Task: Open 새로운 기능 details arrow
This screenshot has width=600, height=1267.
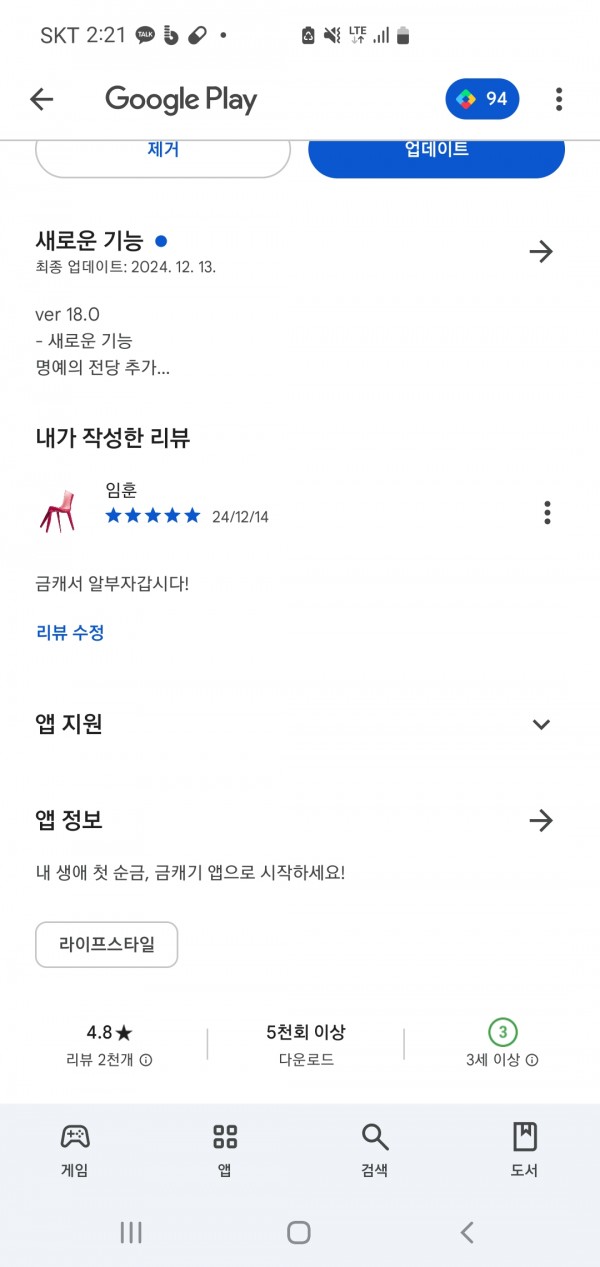Action: tap(541, 251)
